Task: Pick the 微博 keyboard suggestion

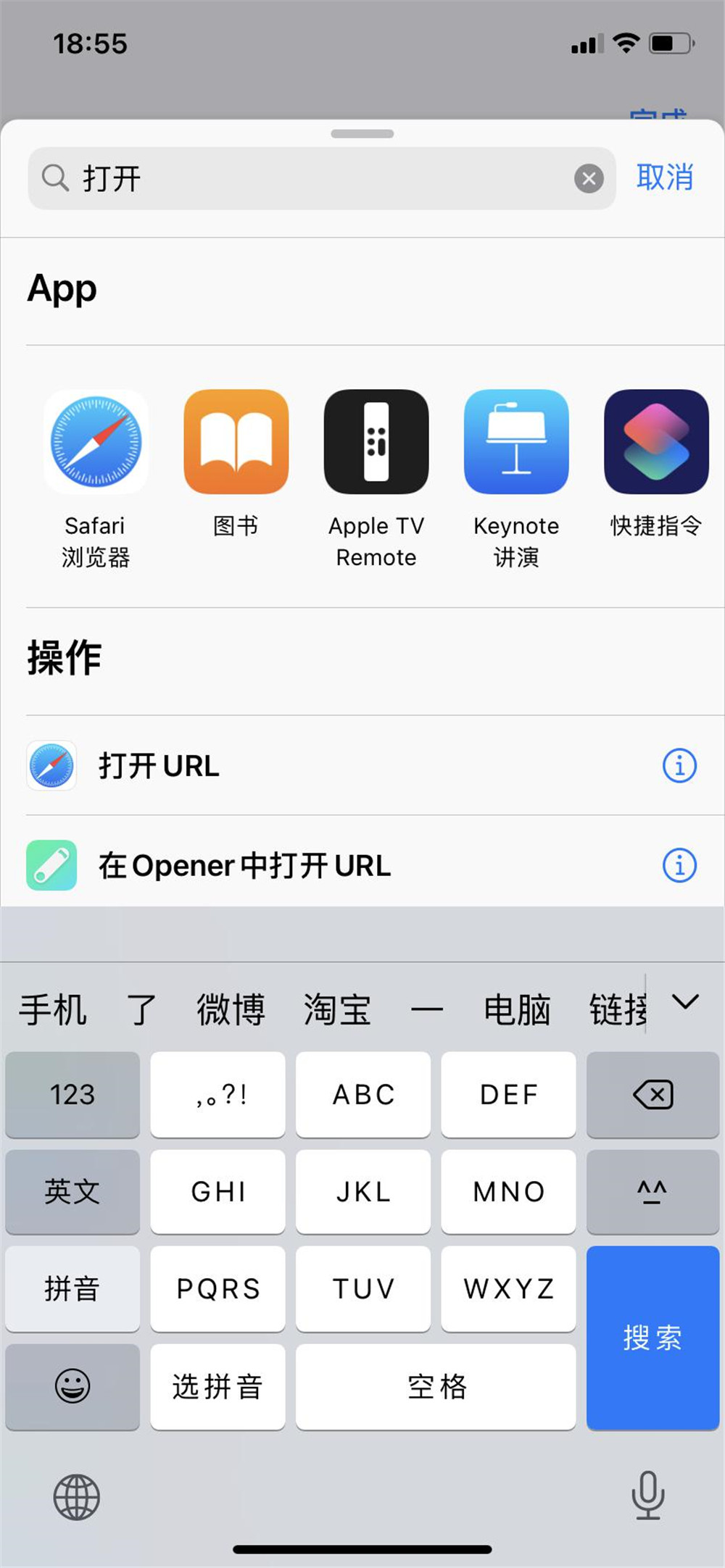Action: pos(231,1010)
